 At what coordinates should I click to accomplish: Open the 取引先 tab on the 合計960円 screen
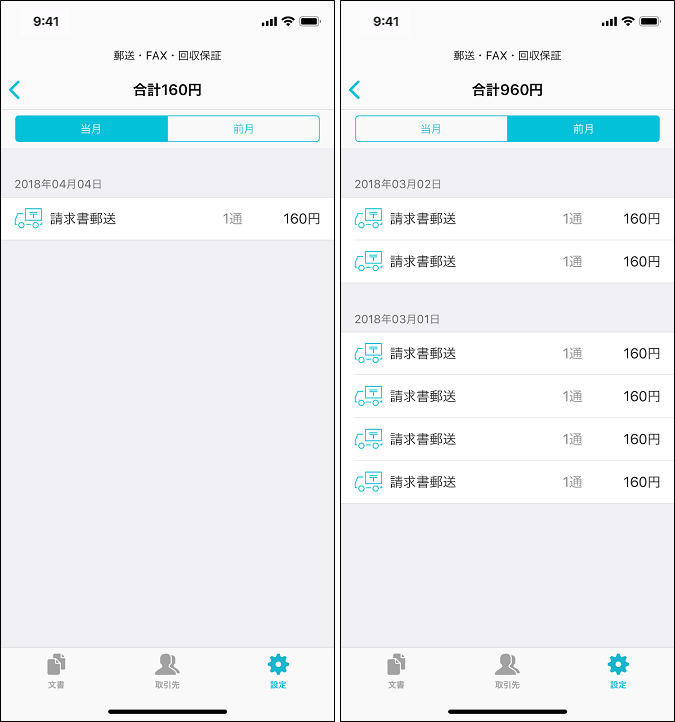pos(507,671)
